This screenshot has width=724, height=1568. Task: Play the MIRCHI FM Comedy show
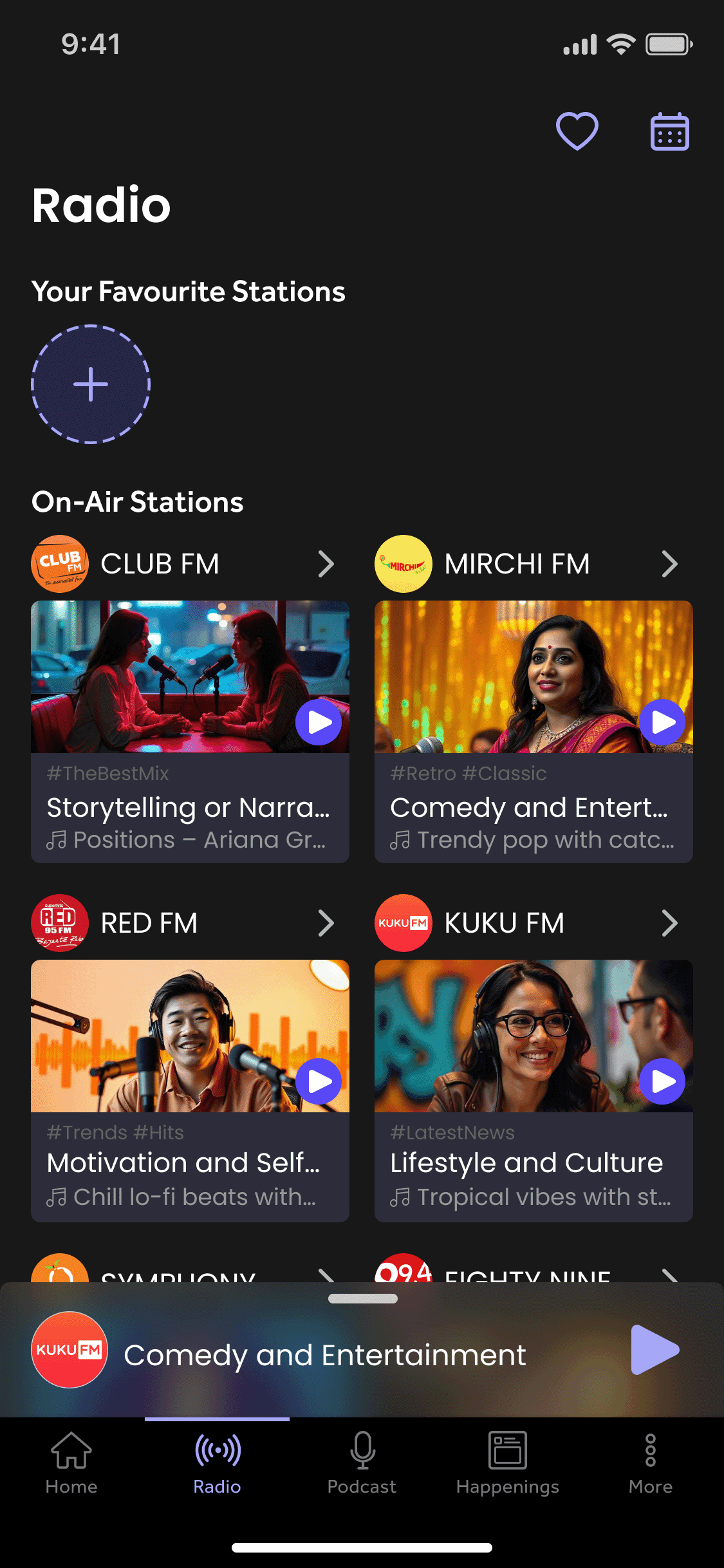tap(662, 722)
